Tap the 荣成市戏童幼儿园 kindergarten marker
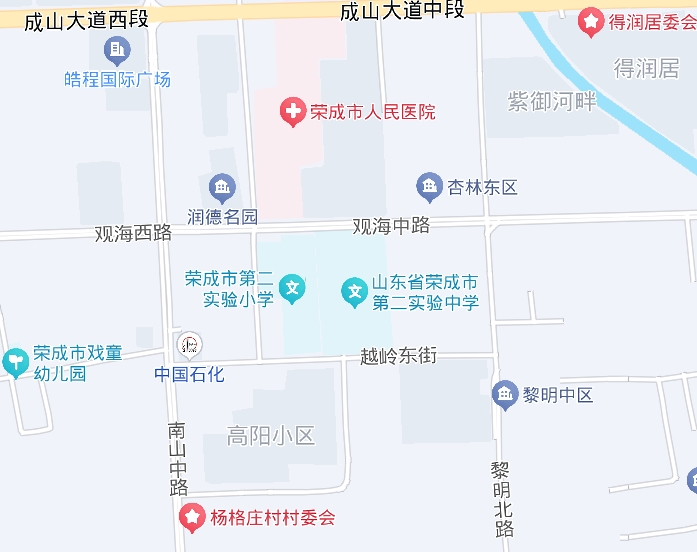 (x=15, y=362)
